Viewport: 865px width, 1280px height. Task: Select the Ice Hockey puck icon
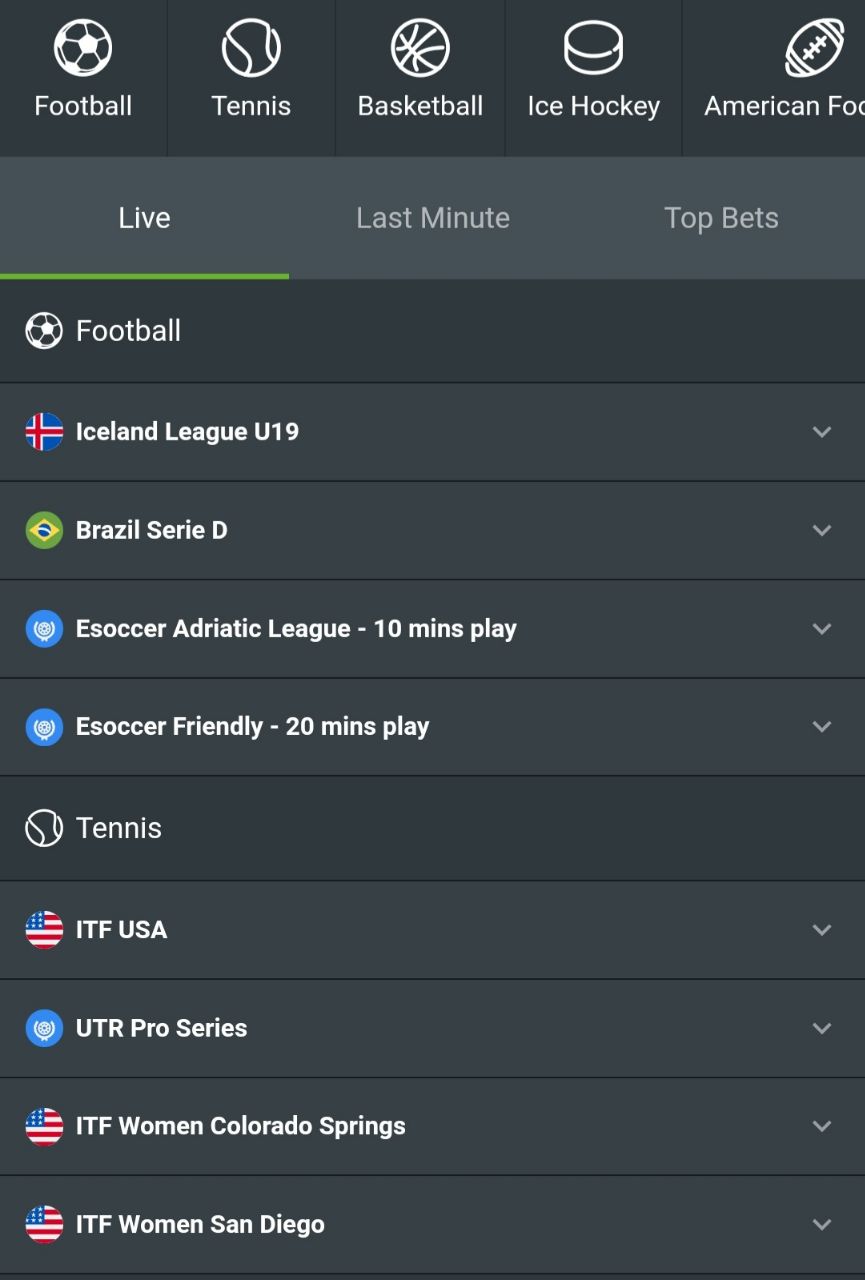(x=593, y=45)
